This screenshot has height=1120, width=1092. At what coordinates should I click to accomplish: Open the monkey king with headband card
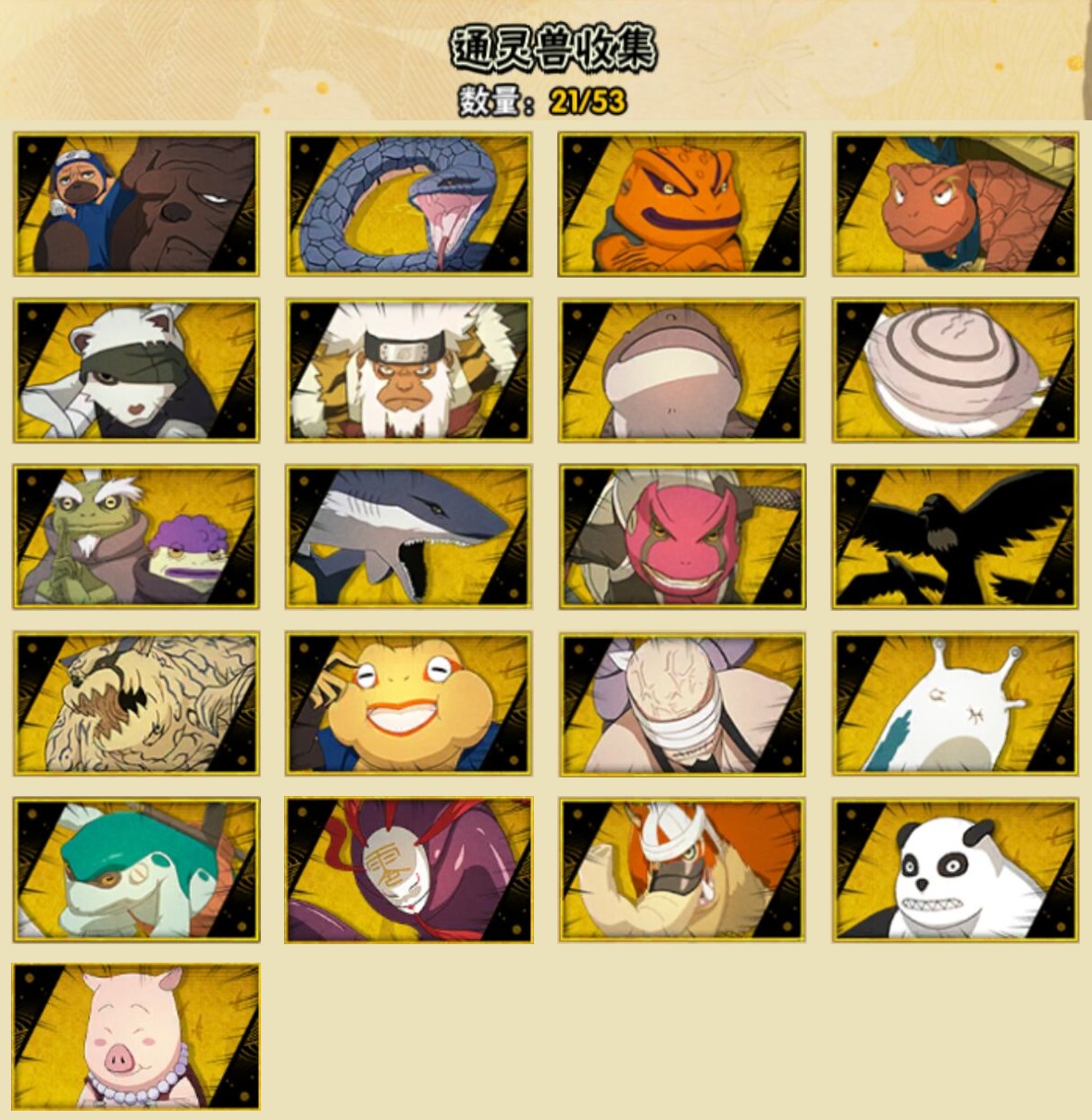(x=408, y=370)
